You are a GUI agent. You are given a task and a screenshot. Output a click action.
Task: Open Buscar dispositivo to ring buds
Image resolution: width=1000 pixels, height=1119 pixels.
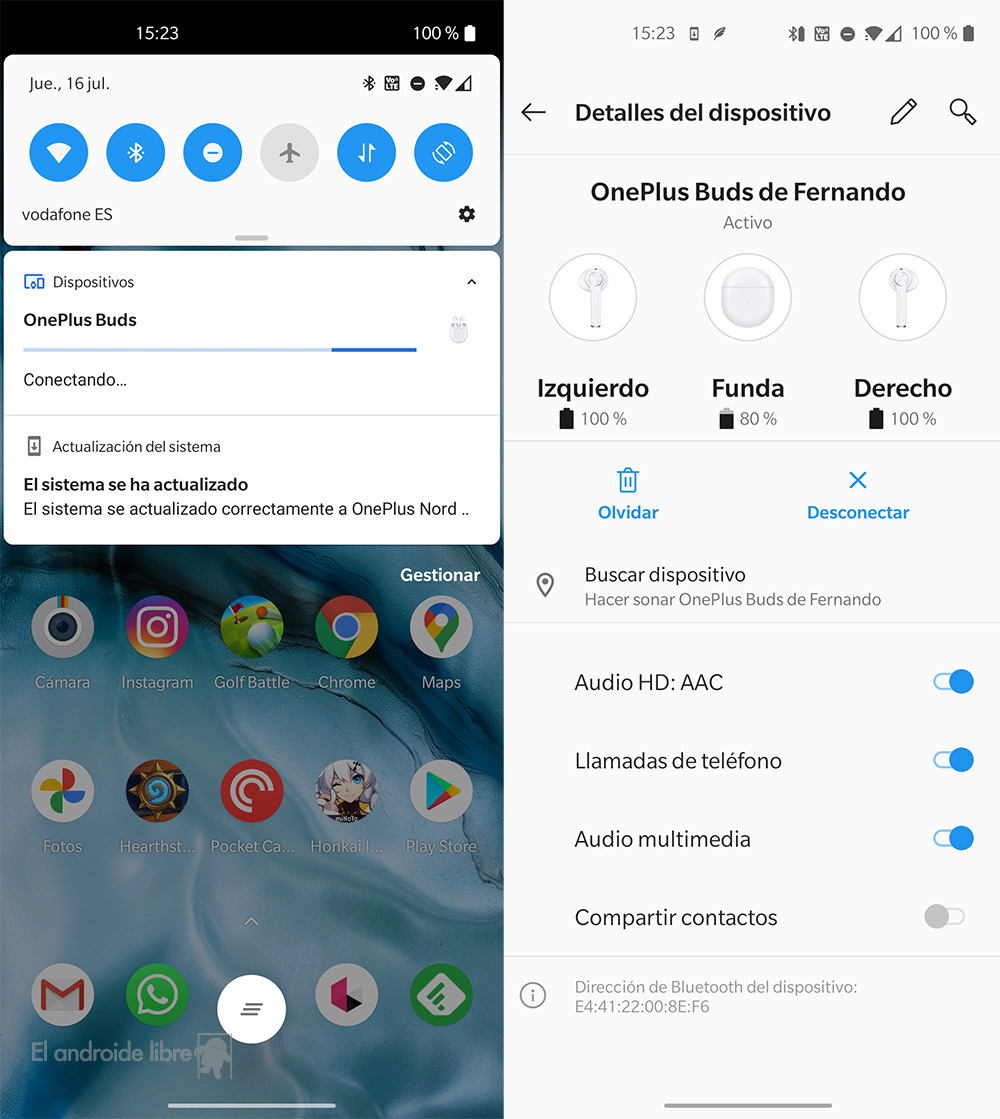tap(732, 586)
